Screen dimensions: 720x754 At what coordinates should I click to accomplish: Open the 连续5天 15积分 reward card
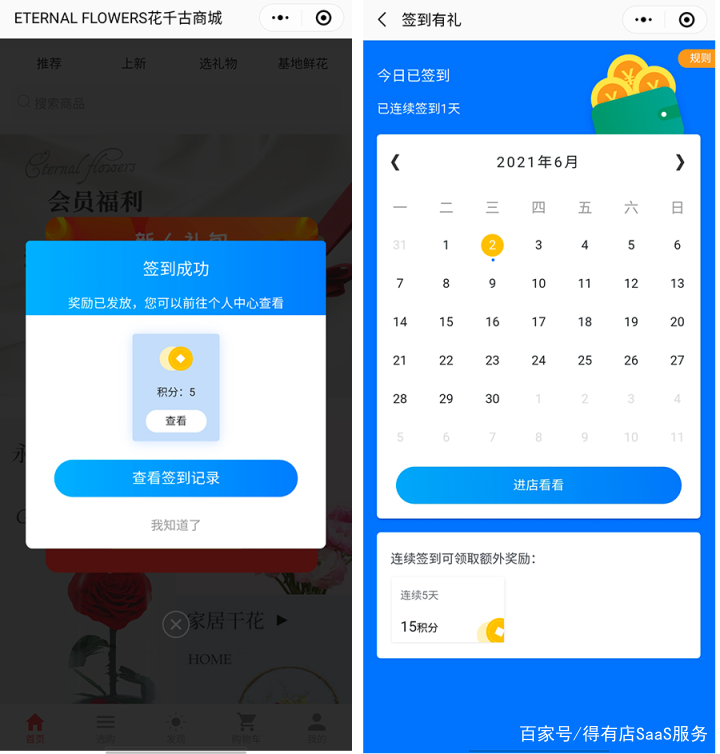(448, 610)
